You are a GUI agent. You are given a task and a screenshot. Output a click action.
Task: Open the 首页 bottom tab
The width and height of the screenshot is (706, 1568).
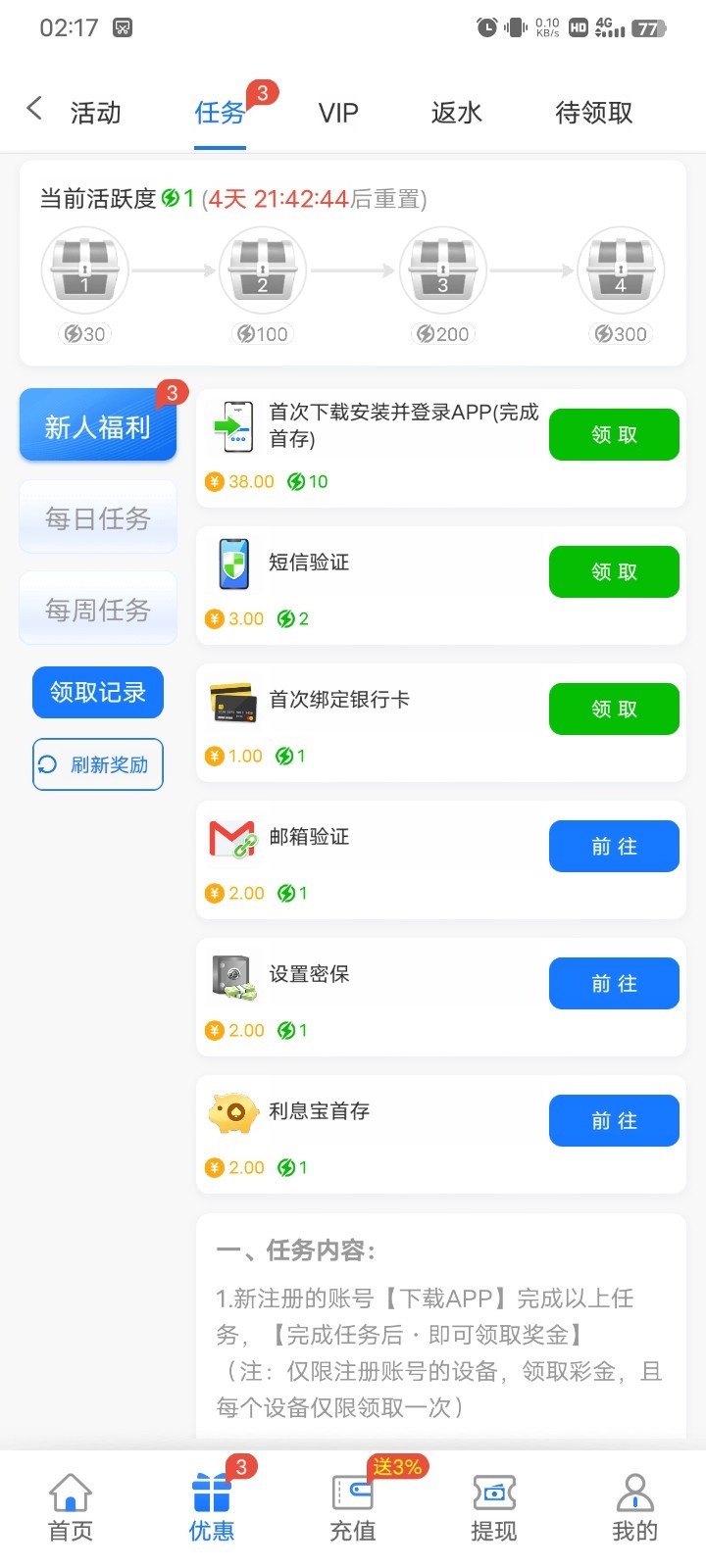[x=71, y=1507]
